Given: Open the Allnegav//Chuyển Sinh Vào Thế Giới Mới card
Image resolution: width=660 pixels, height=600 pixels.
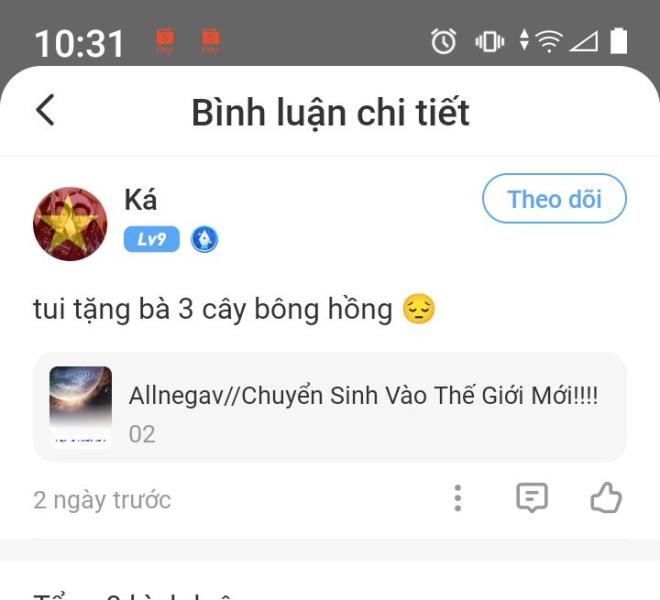Looking at the screenshot, I should (x=330, y=407).
